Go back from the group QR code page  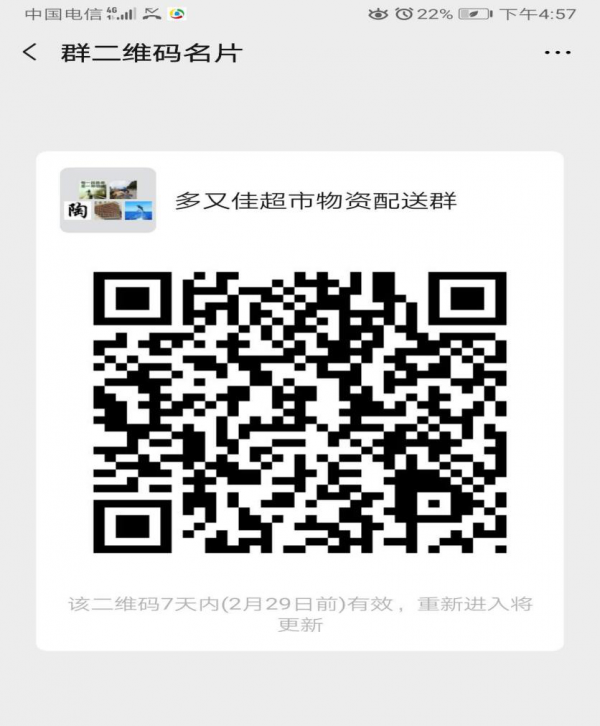(30, 53)
